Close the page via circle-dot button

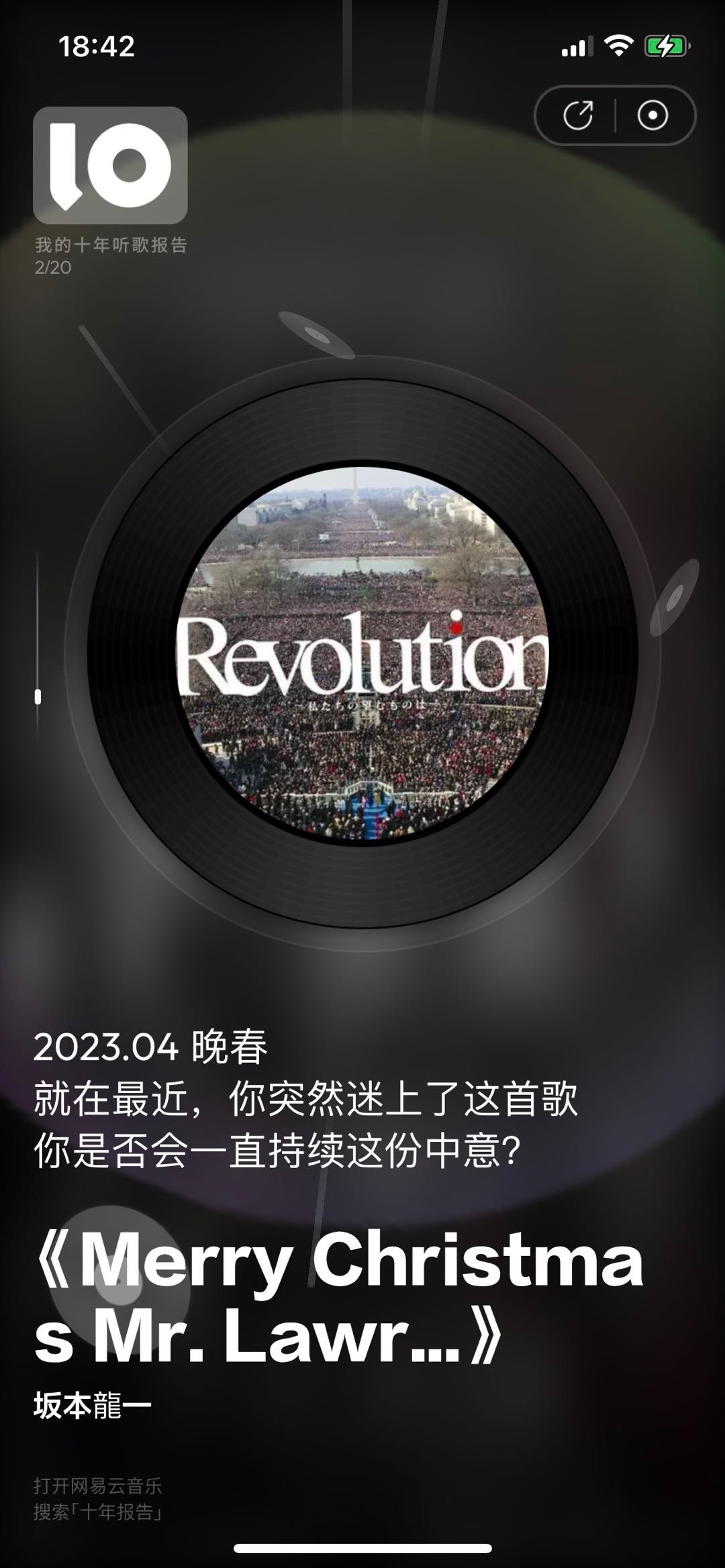coord(652,115)
